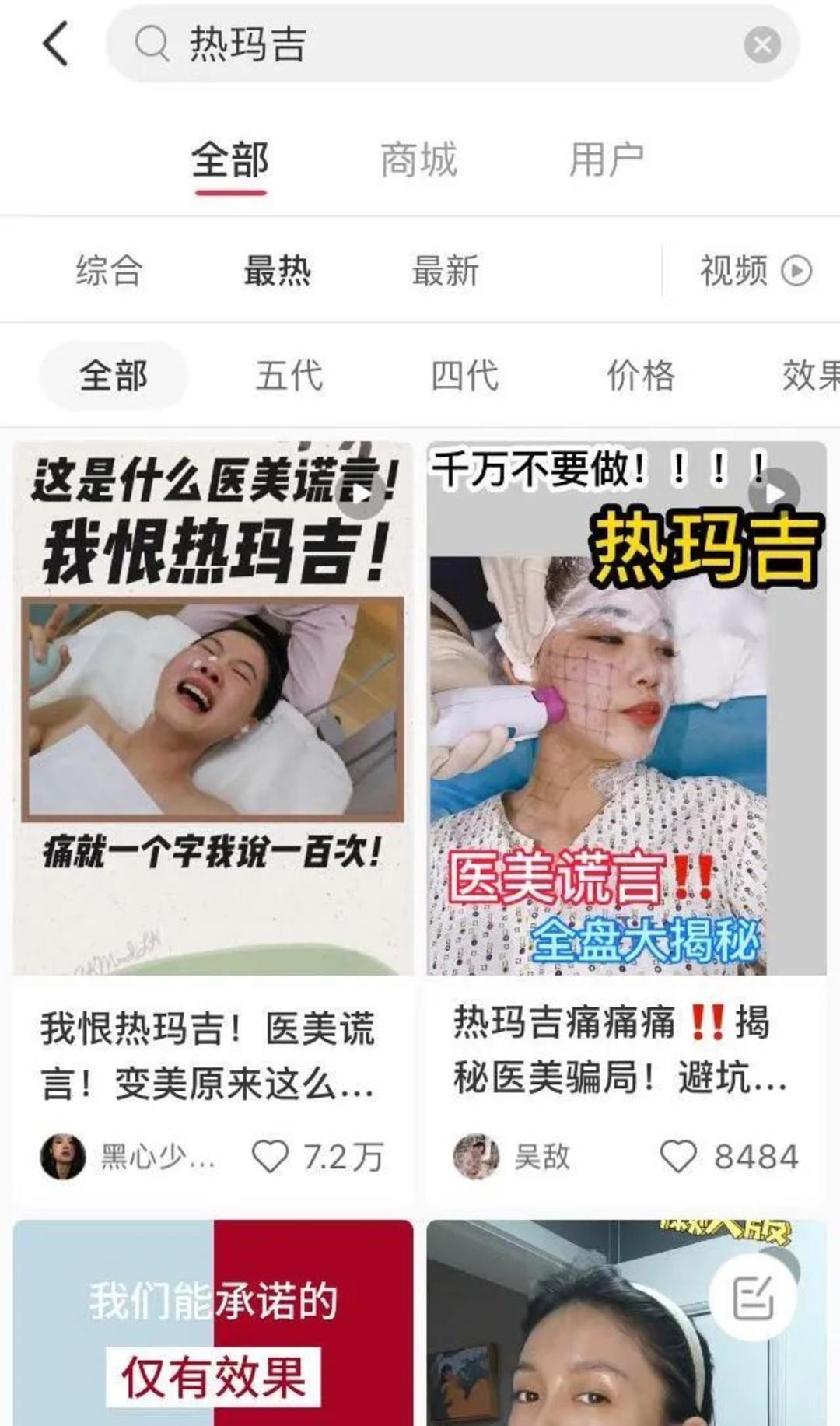Filter results to 视频 only
The image size is (840, 1426).
pyautogui.click(x=754, y=272)
